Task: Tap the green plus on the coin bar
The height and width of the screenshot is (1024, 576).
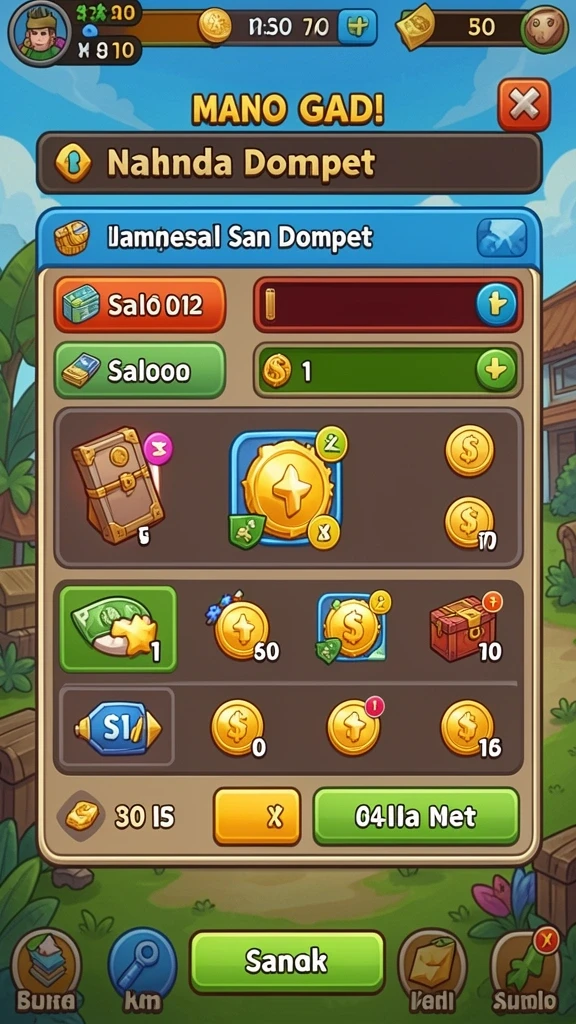Action: (x=496, y=370)
